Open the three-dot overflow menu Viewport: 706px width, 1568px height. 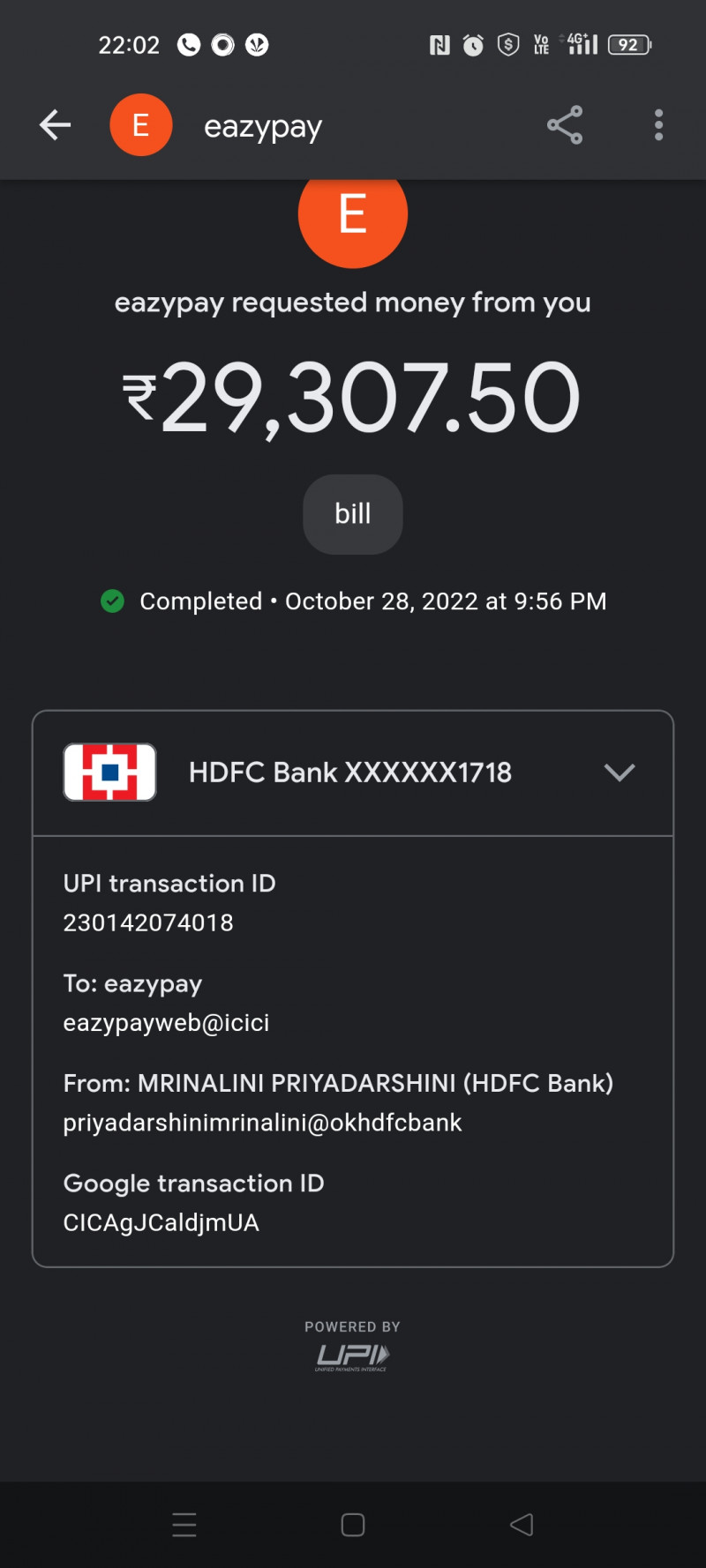(x=658, y=125)
